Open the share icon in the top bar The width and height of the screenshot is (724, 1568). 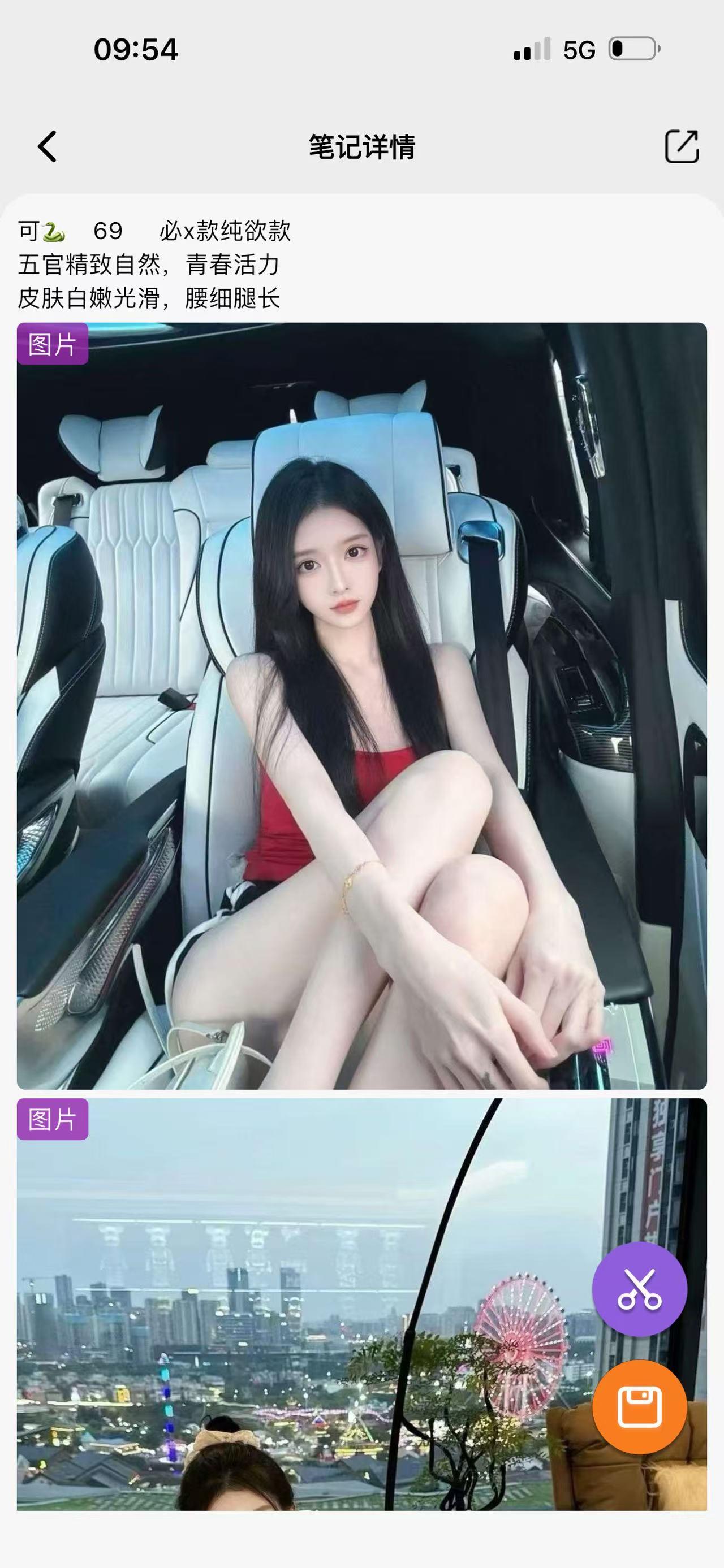682,147
